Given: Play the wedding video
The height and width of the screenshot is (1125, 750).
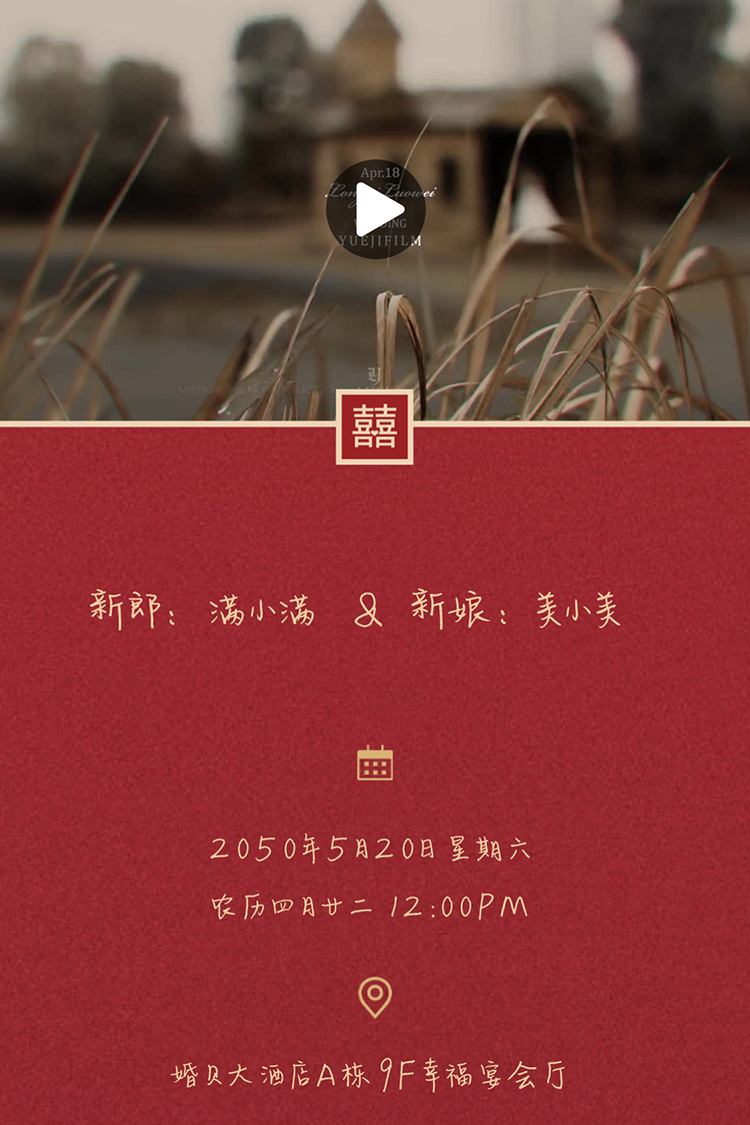Looking at the screenshot, I should pyautogui.click(x=376, y=210).
